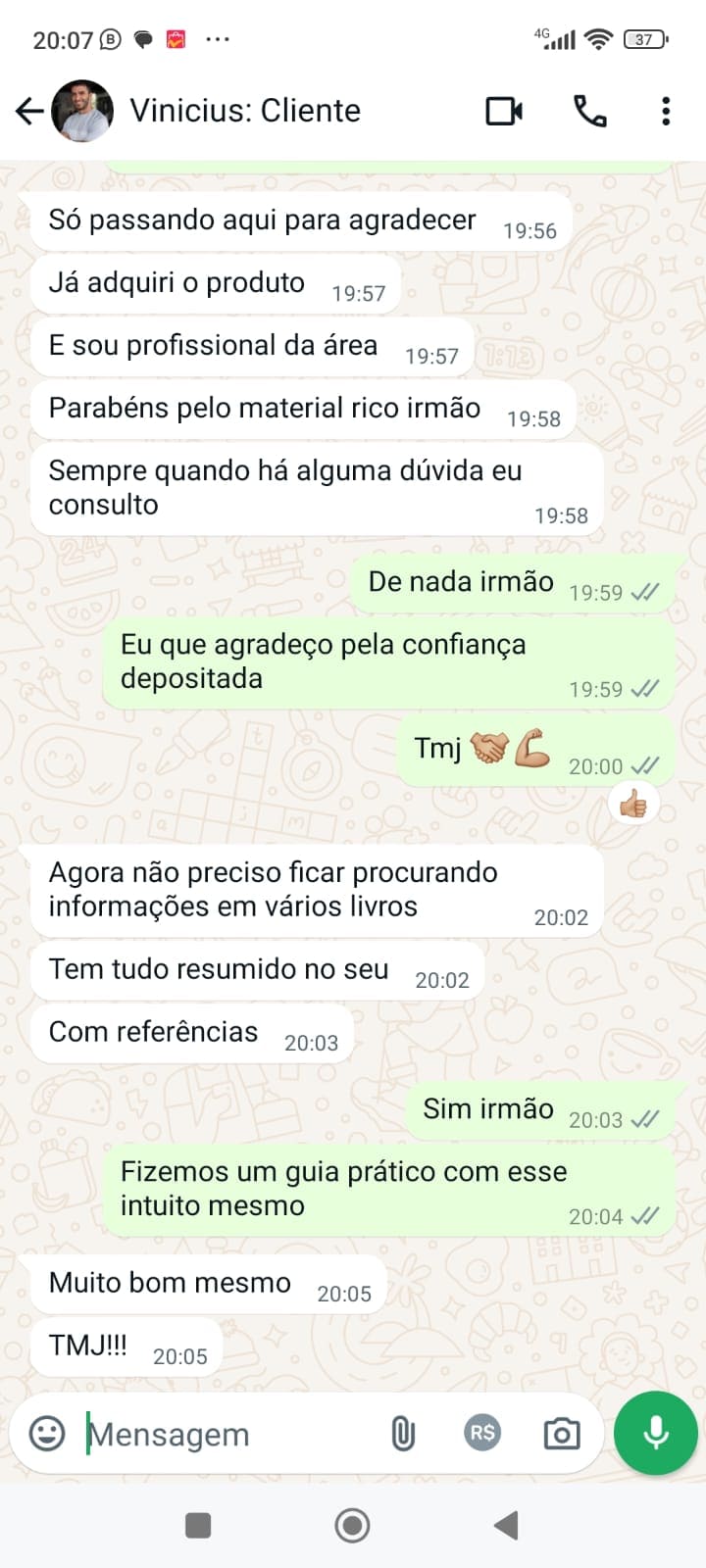Tap the system back triangle button

coord(506,1525)
